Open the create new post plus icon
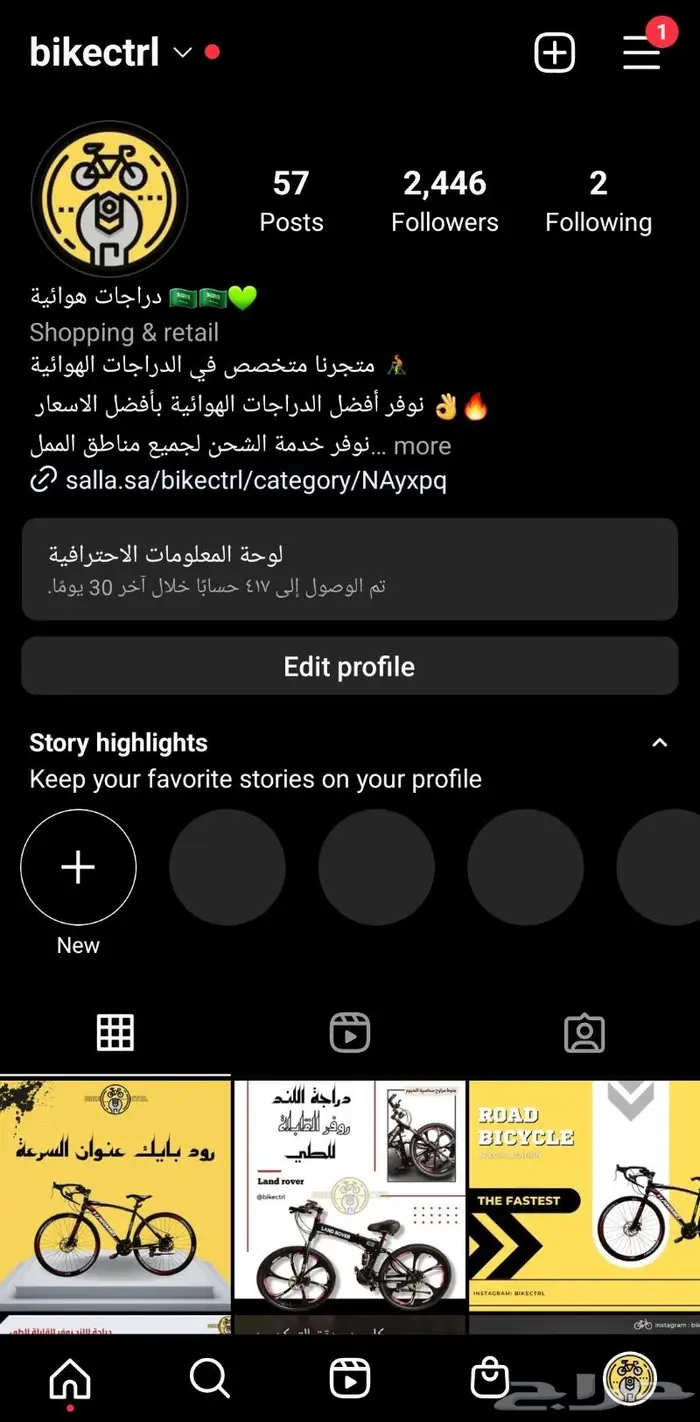 (x=555, y=52)
